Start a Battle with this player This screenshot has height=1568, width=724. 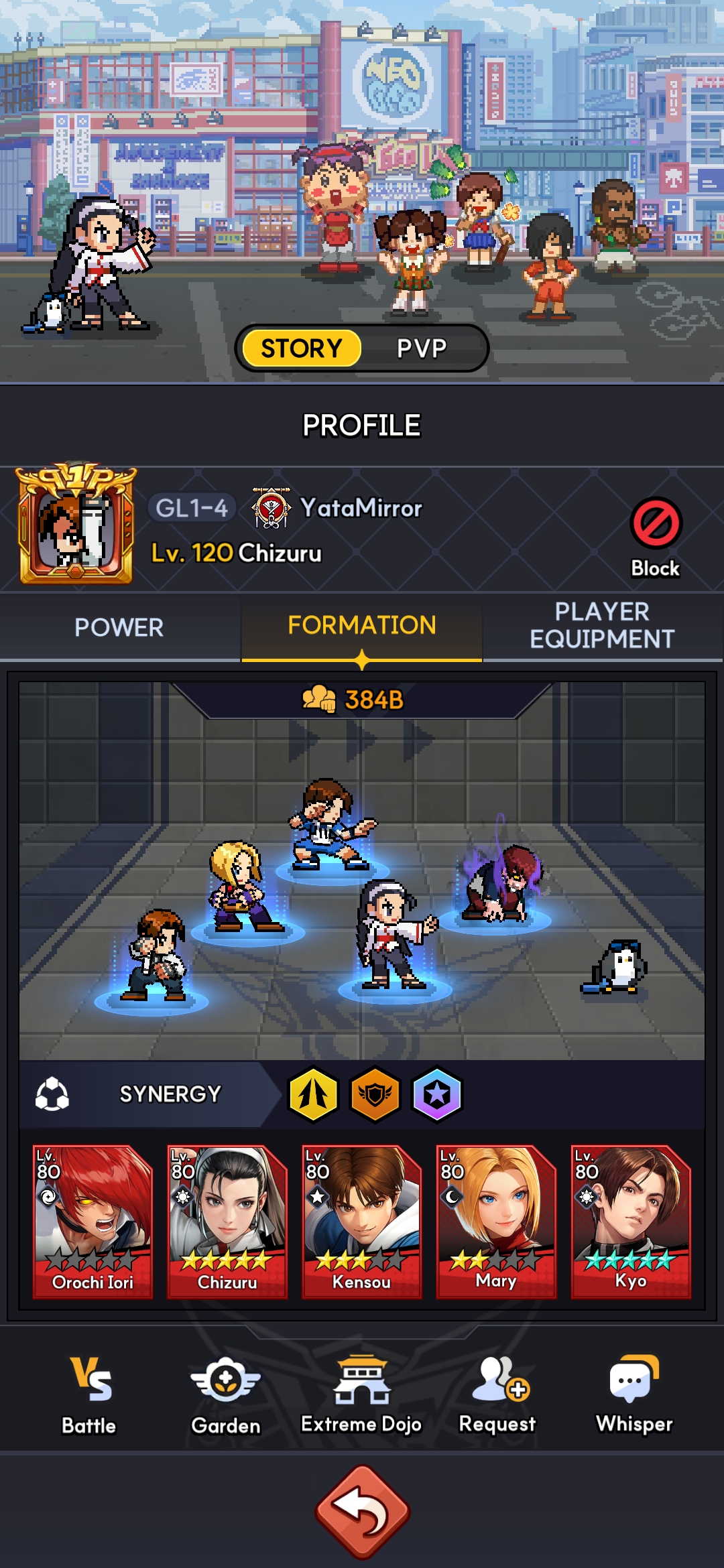89,1395
